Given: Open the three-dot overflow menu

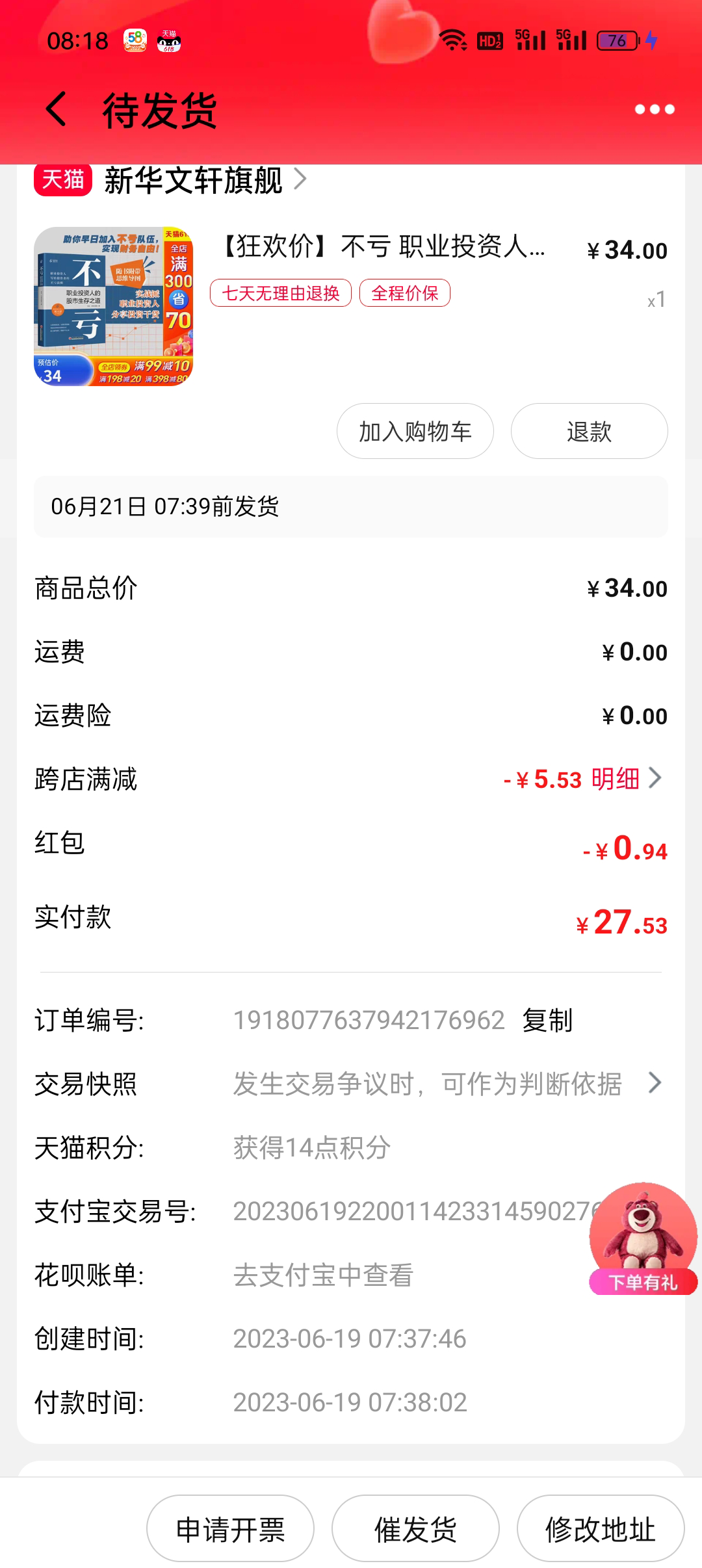Looking at the screenshot, I should [654, 109].
